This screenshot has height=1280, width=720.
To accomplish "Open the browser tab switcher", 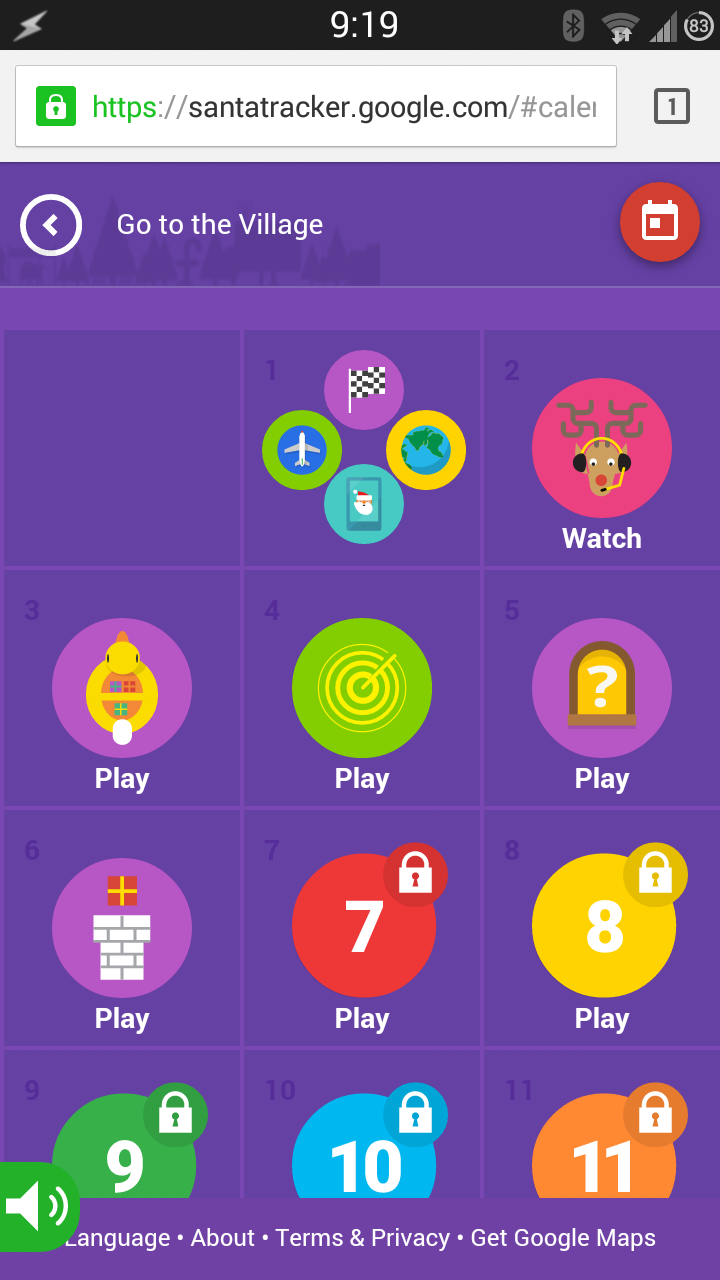I will click(x=672, y=106).
